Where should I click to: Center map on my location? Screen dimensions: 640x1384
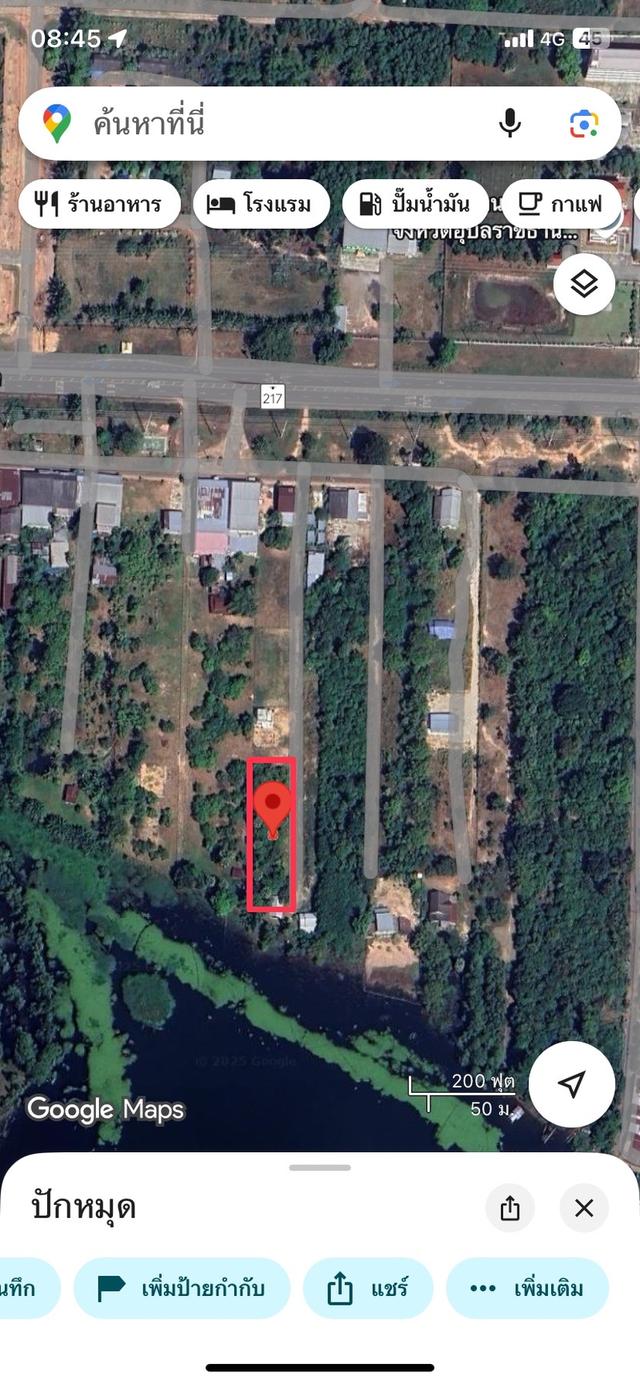tap(571, 1085)
